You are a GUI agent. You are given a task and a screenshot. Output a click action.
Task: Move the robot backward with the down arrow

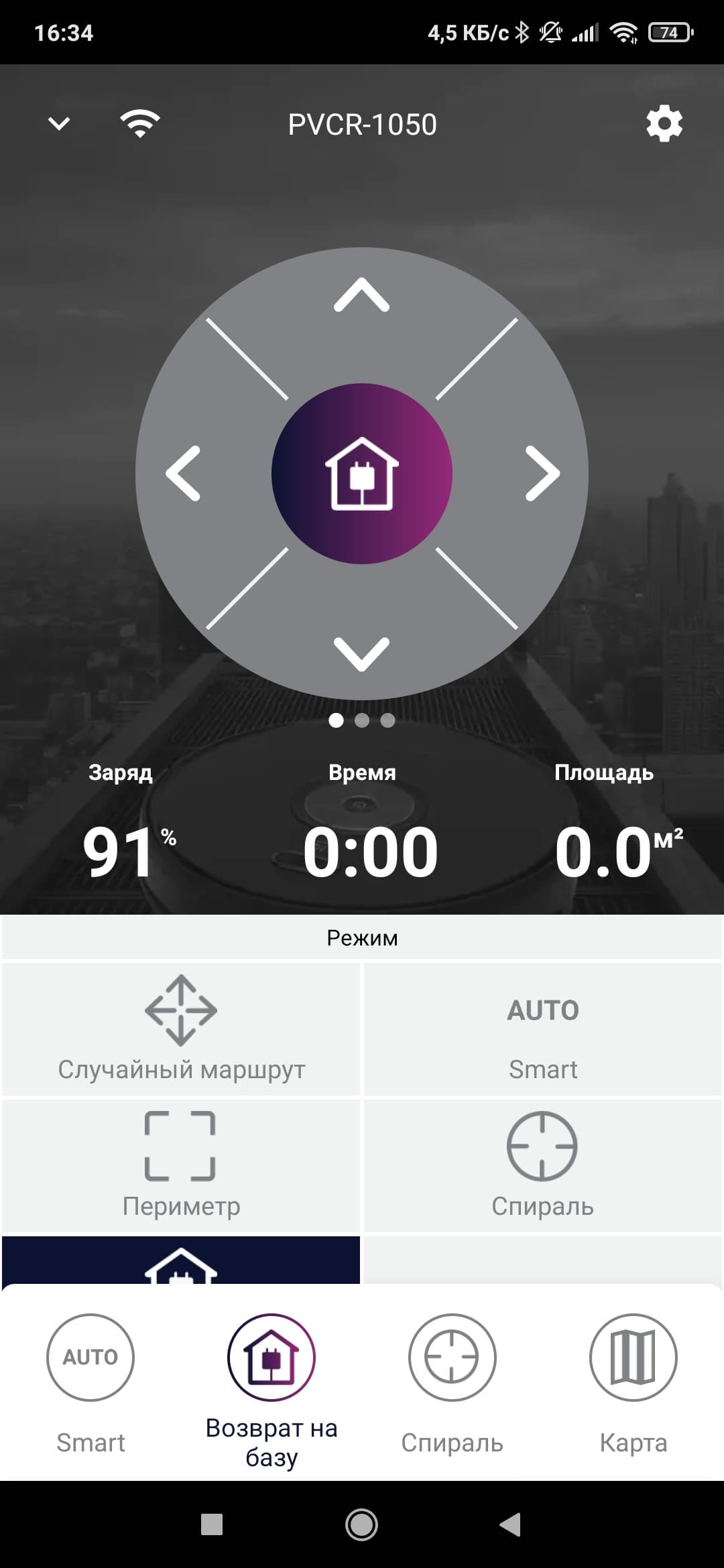point(362,653)
